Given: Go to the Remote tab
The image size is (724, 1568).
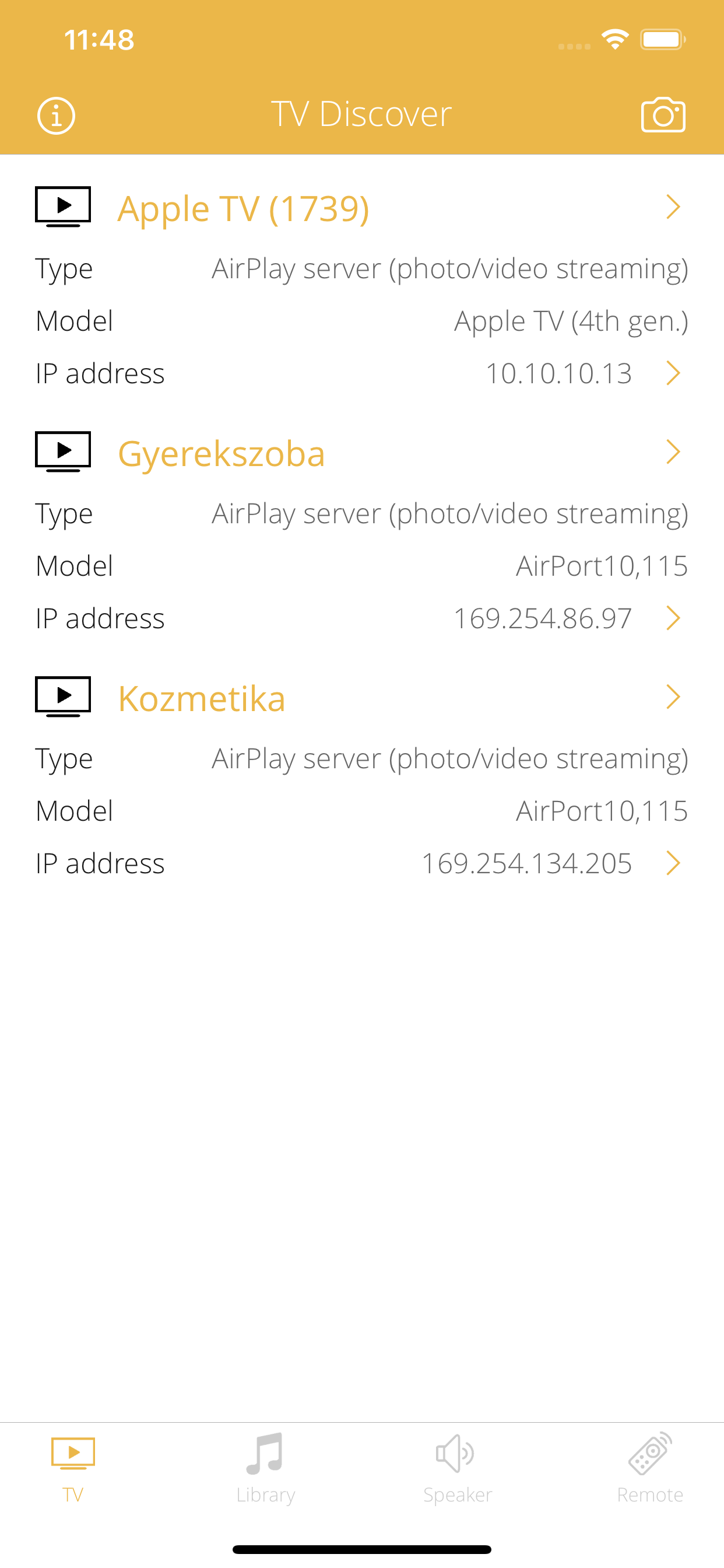Looking at the screenshot, I should click(x=650, y=1468).
